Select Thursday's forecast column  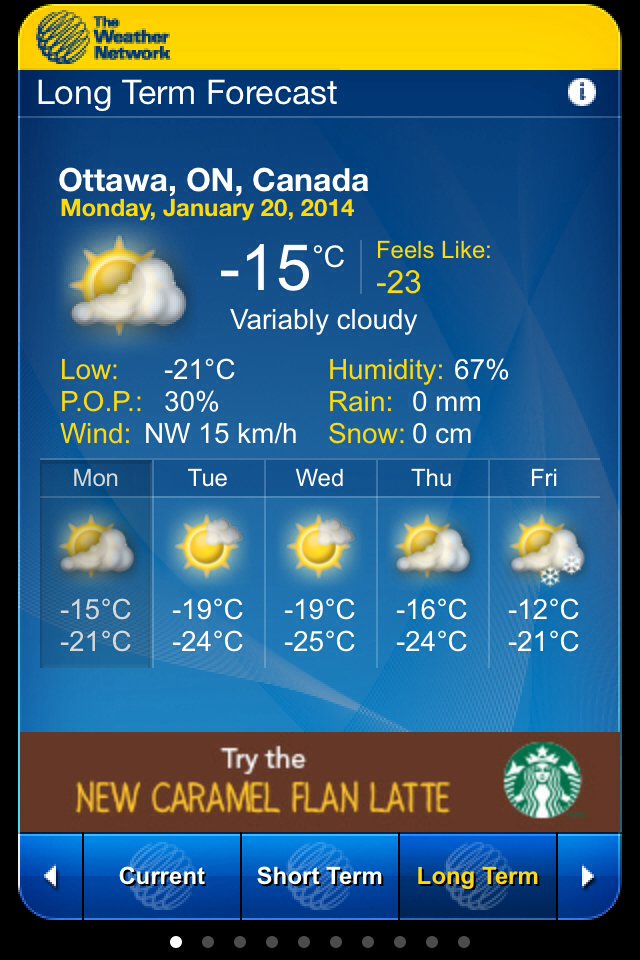[432, 564]
